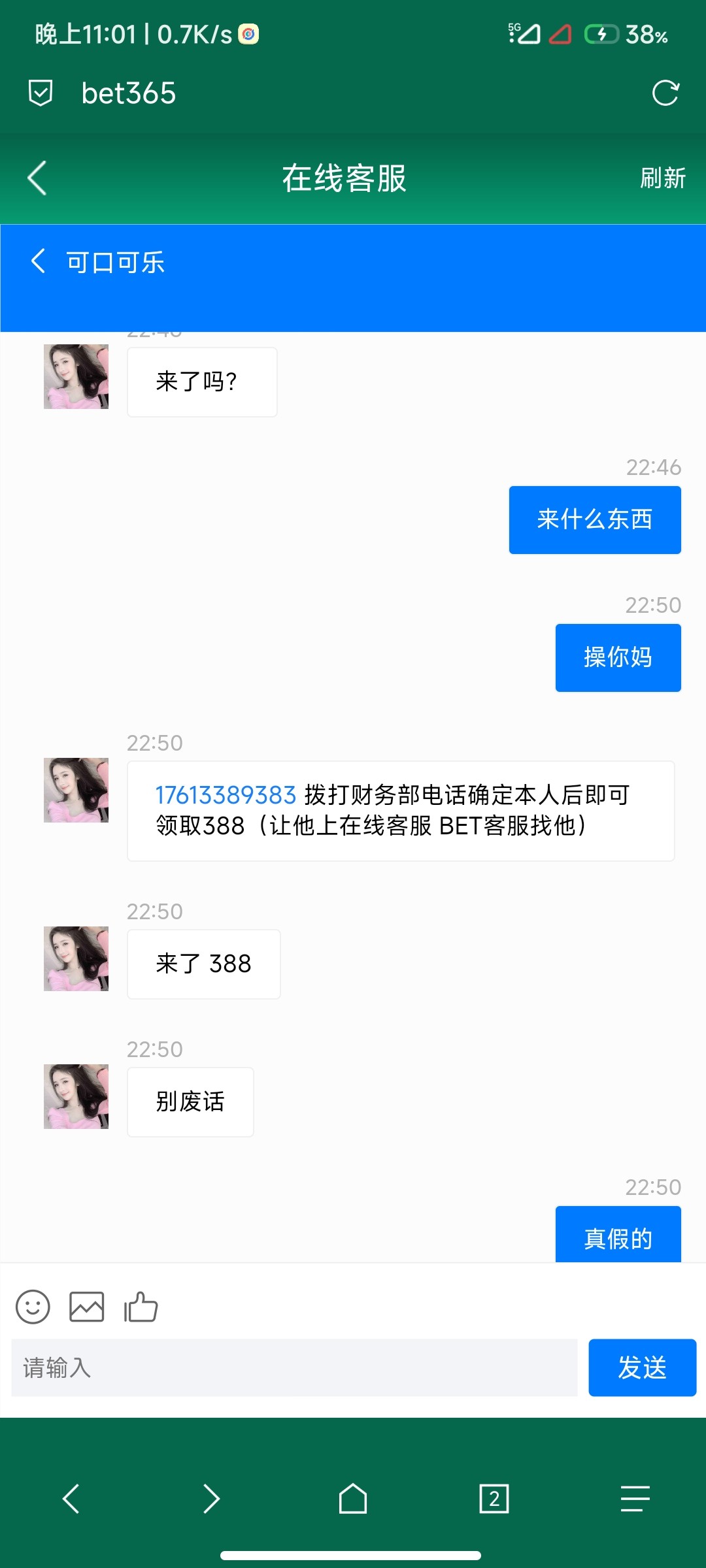The image size is (706, 1568).
Task: Open the image attachment picker
Action: [x=86, y=1307]
